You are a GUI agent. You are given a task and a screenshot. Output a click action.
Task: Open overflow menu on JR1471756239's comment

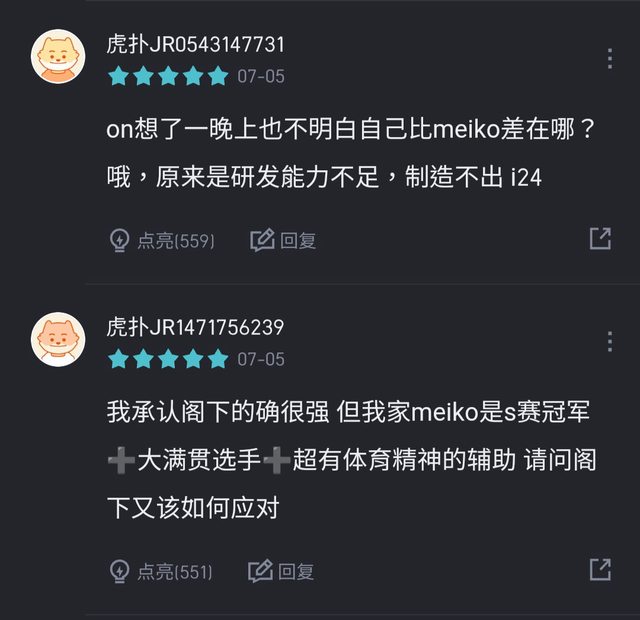point(609,341)
